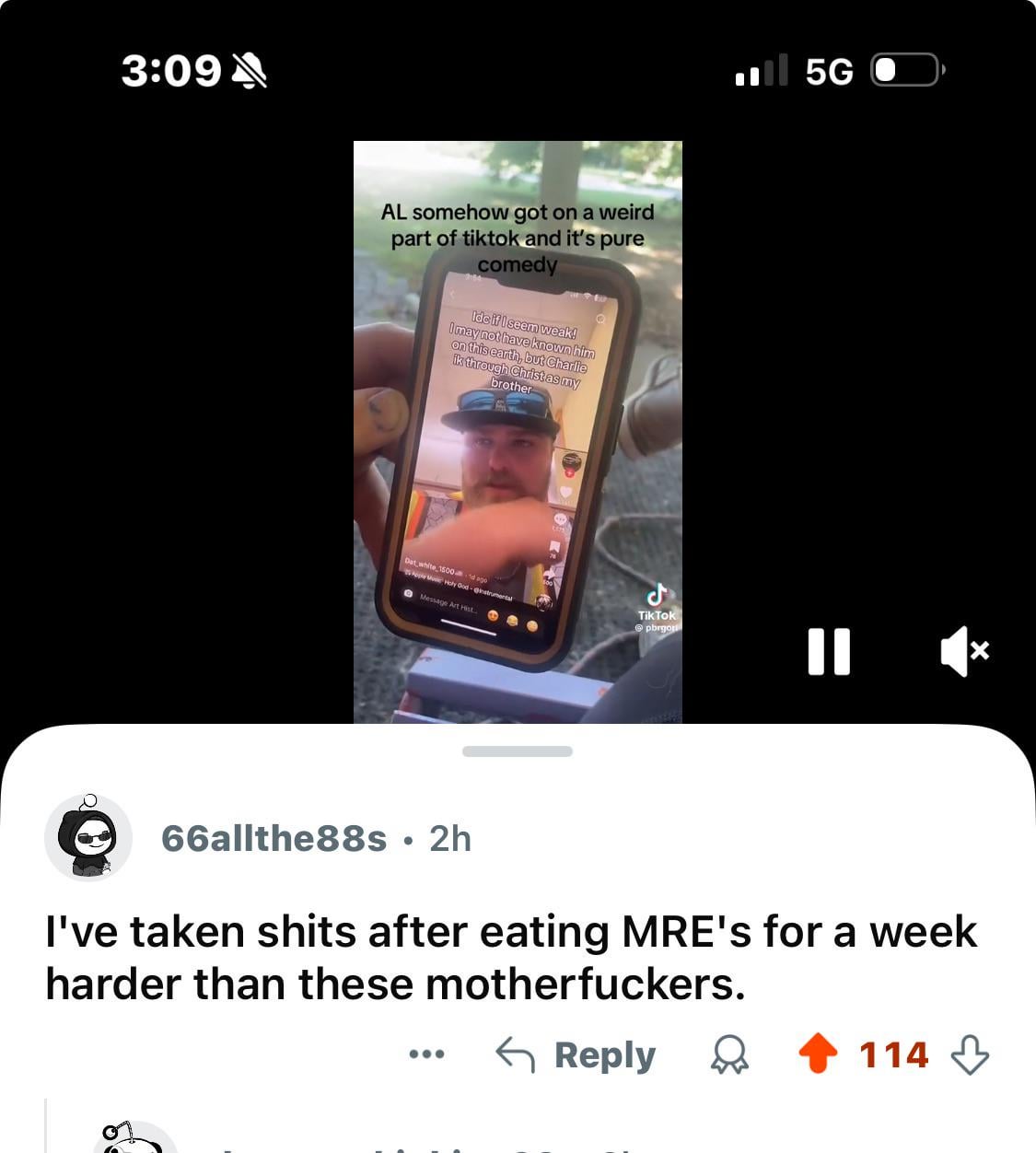1036x1153 pixels.
Task: Unmute the video sound
Action: coord(964,651)
